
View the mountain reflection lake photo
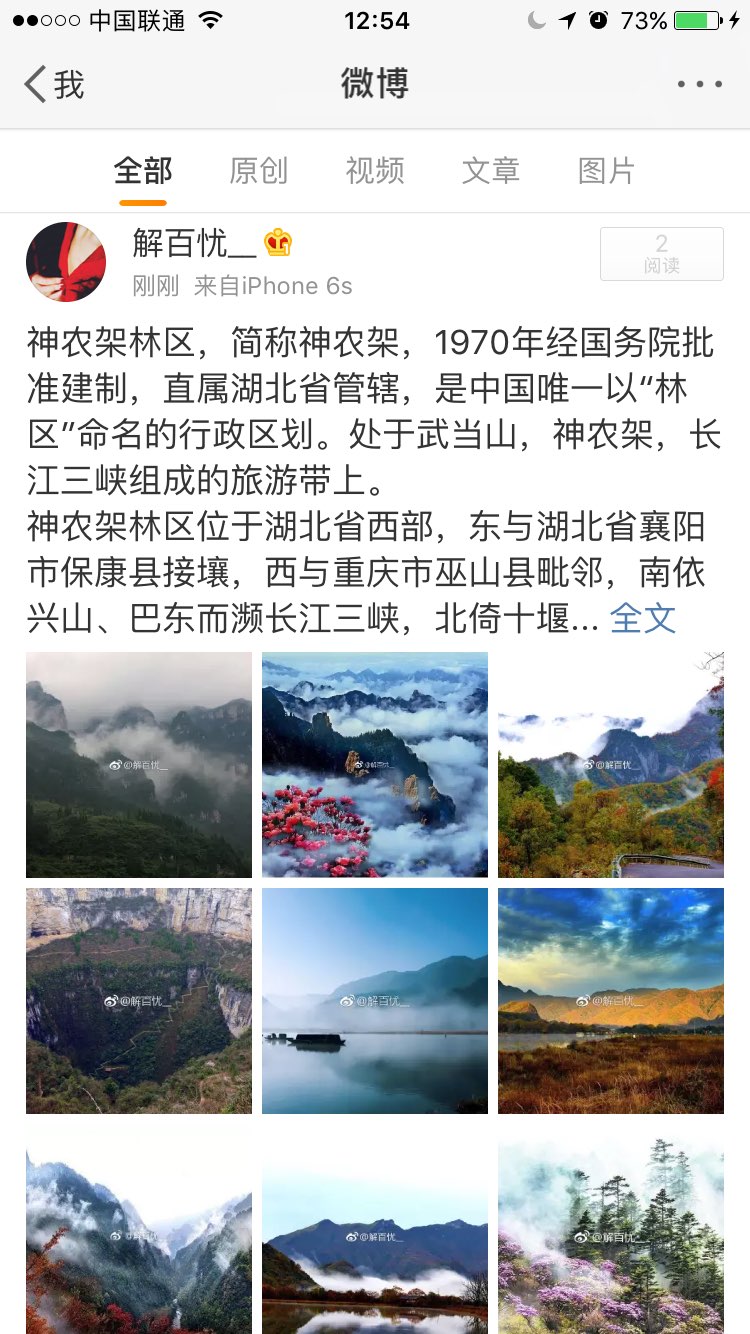tap(375, 1229)
